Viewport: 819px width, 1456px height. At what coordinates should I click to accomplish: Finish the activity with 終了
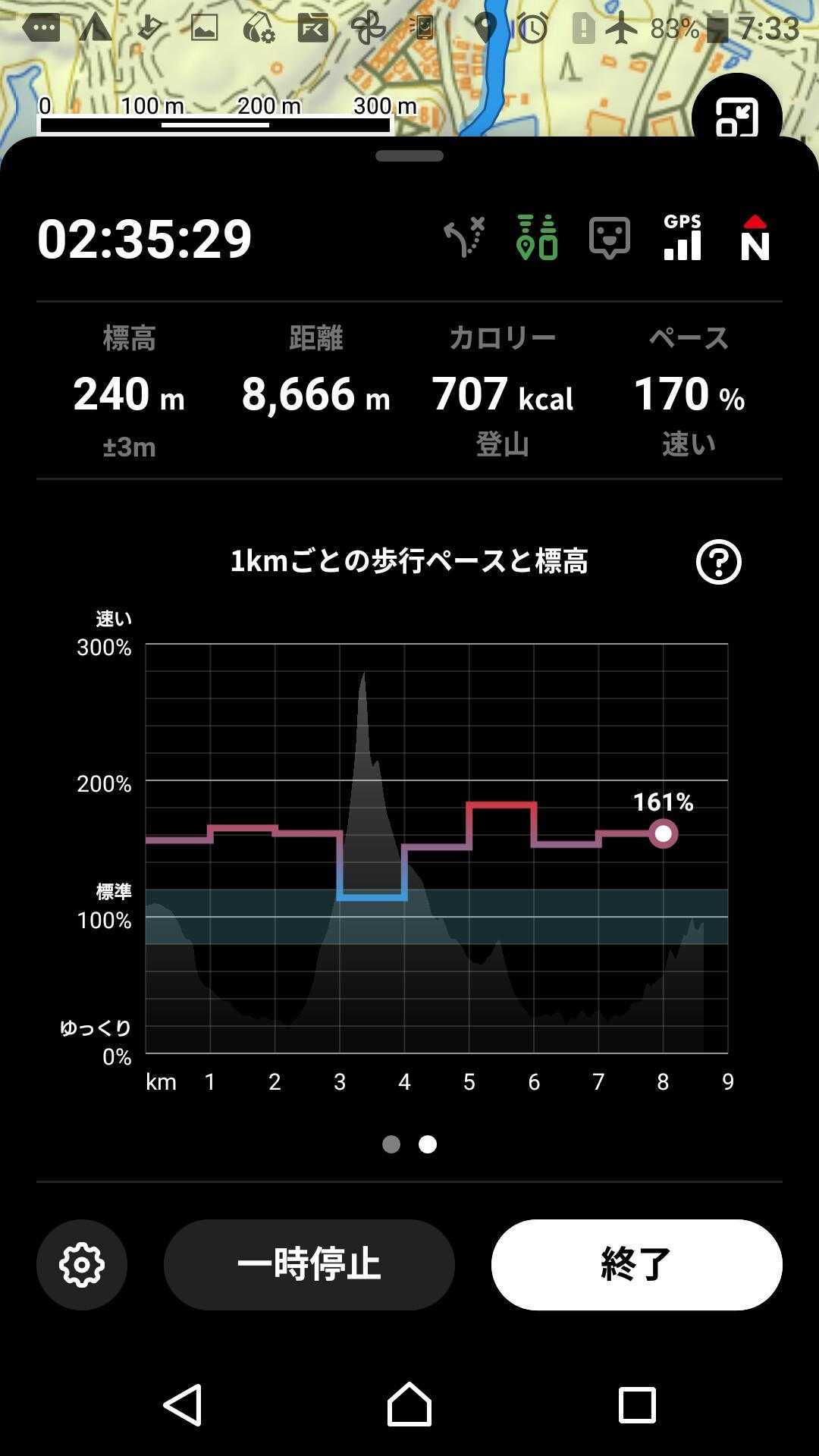pyautogui.click(x=636, y=1264)
